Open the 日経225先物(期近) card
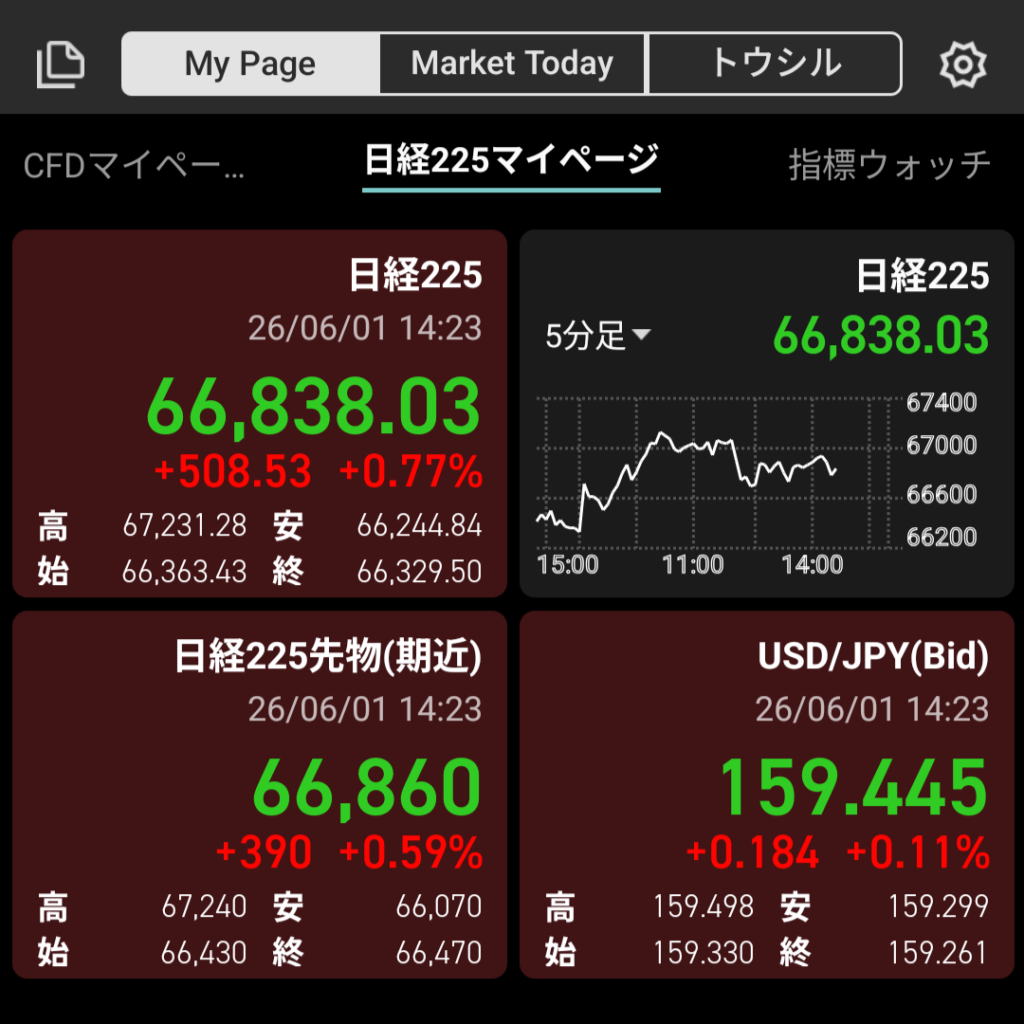This screenshot has width=1024, height=1024. tap(260, 795)
